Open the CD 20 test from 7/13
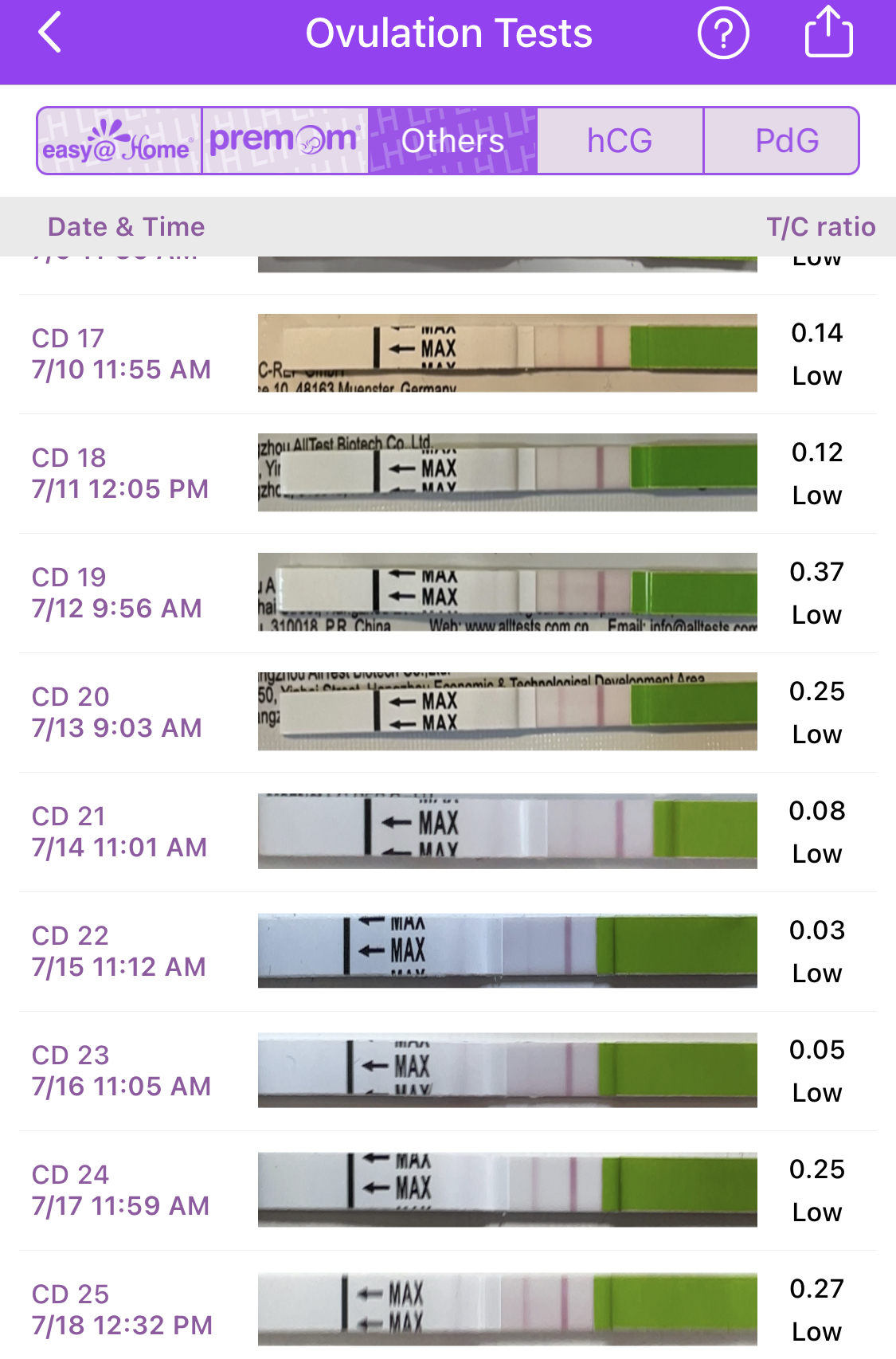 tap(446, 712)
